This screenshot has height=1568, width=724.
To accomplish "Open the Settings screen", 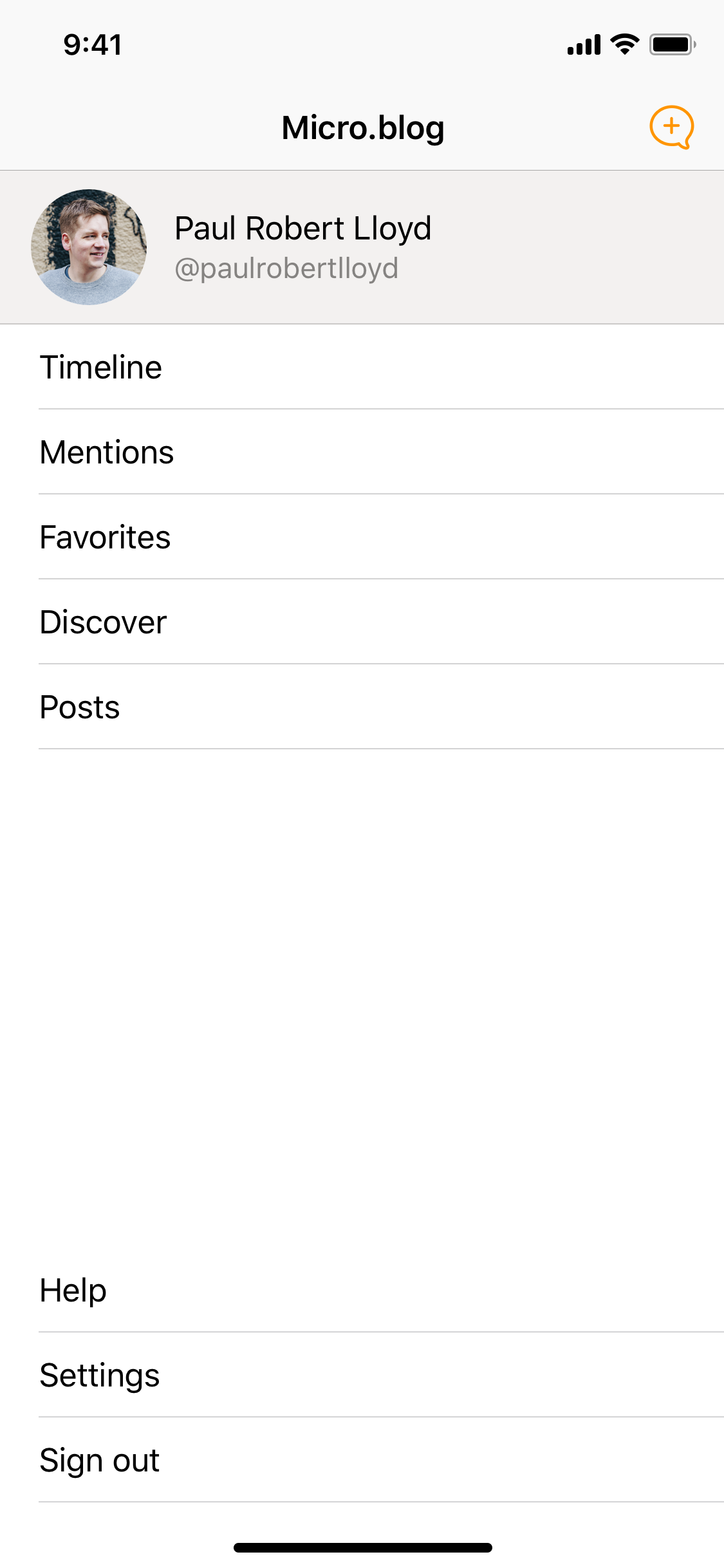I will click(x=100, y=1375).
